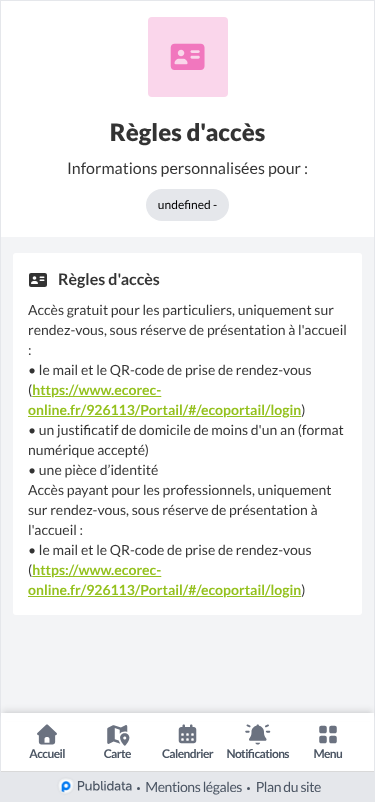The width and height of the screenshot is (375, 812).
Task: Open the Calendrier tab
Action: pyautogui.click(x=188, y=742)
